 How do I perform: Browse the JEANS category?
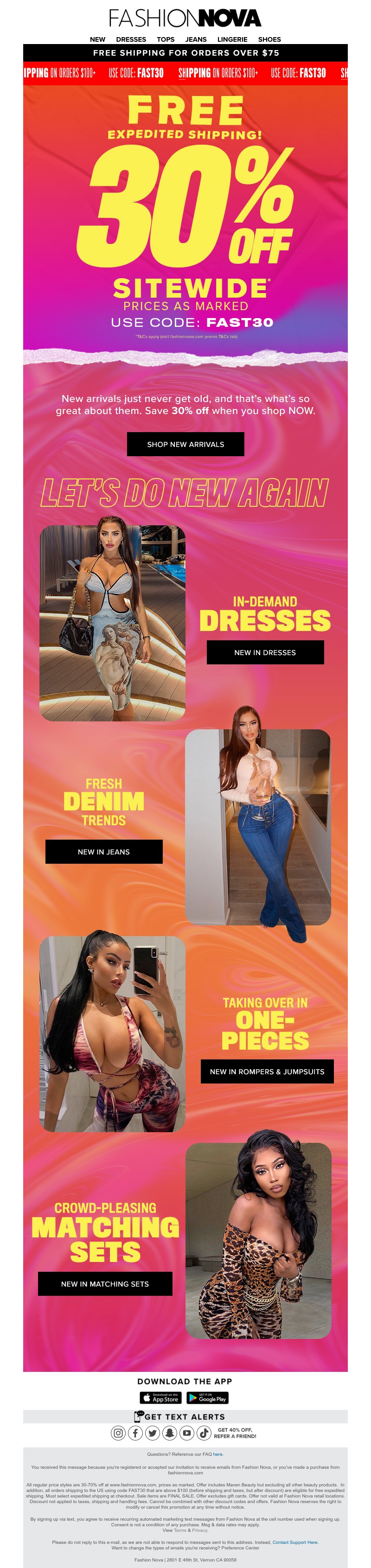pos(196,39)
